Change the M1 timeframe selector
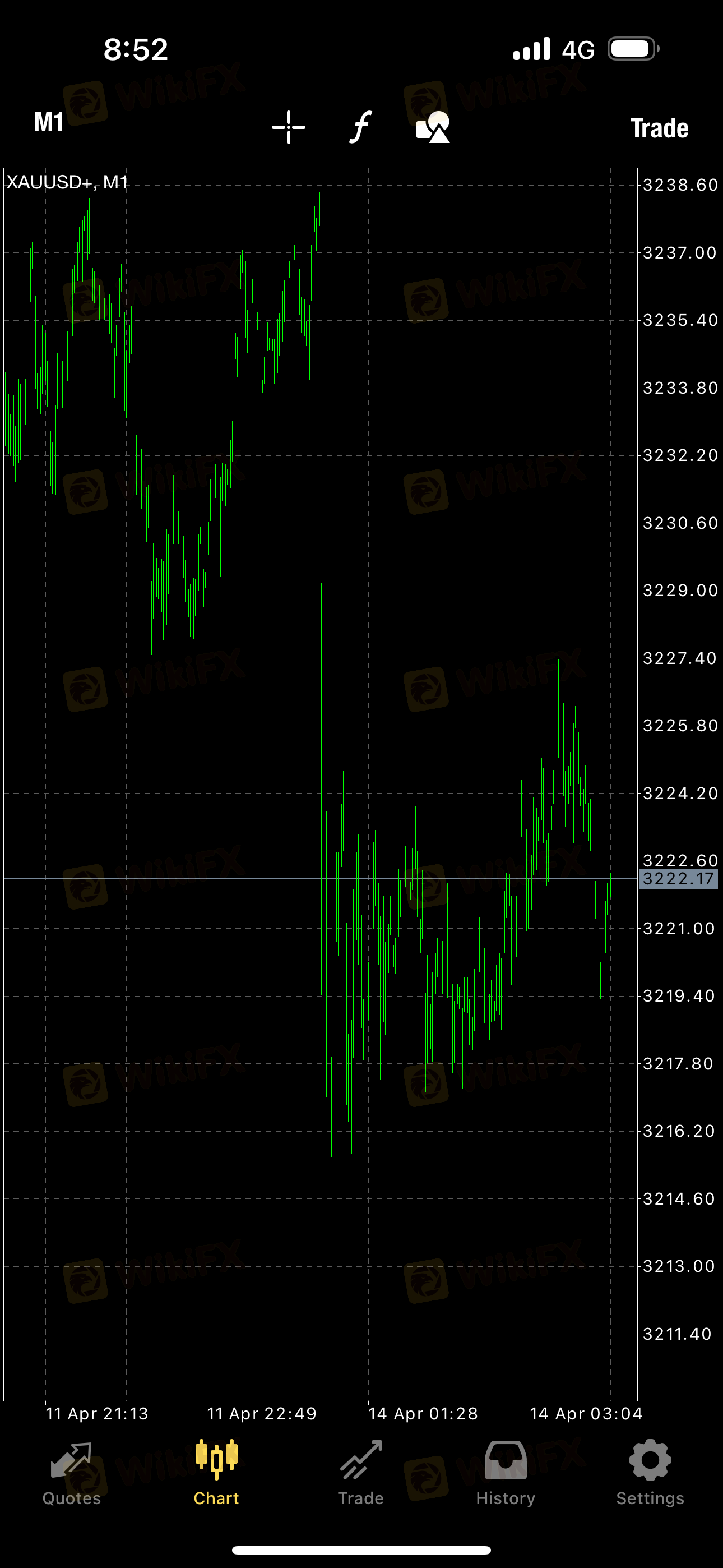Screen dimensions: 723x1568 tap(49, 122)
